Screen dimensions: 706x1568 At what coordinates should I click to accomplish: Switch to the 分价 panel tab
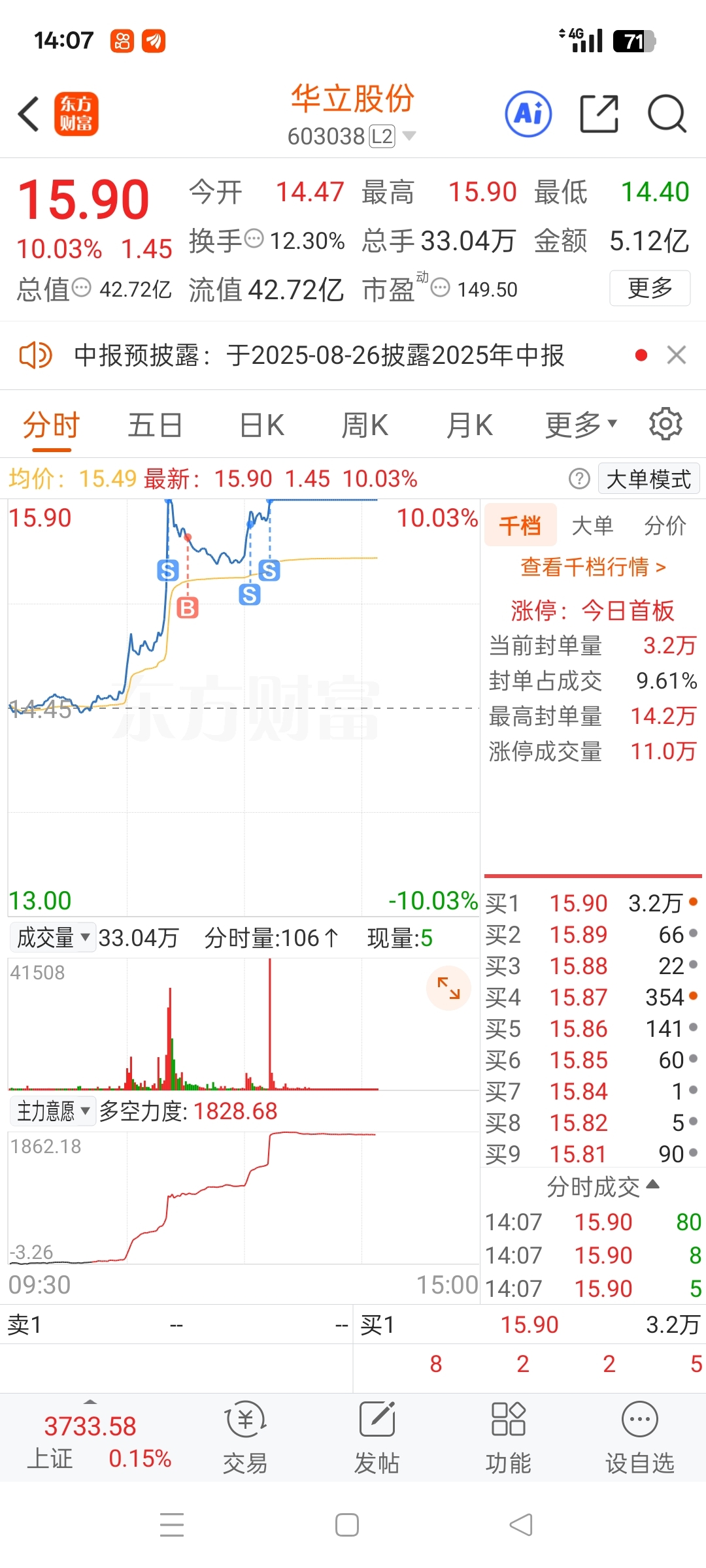click(665, 525)
